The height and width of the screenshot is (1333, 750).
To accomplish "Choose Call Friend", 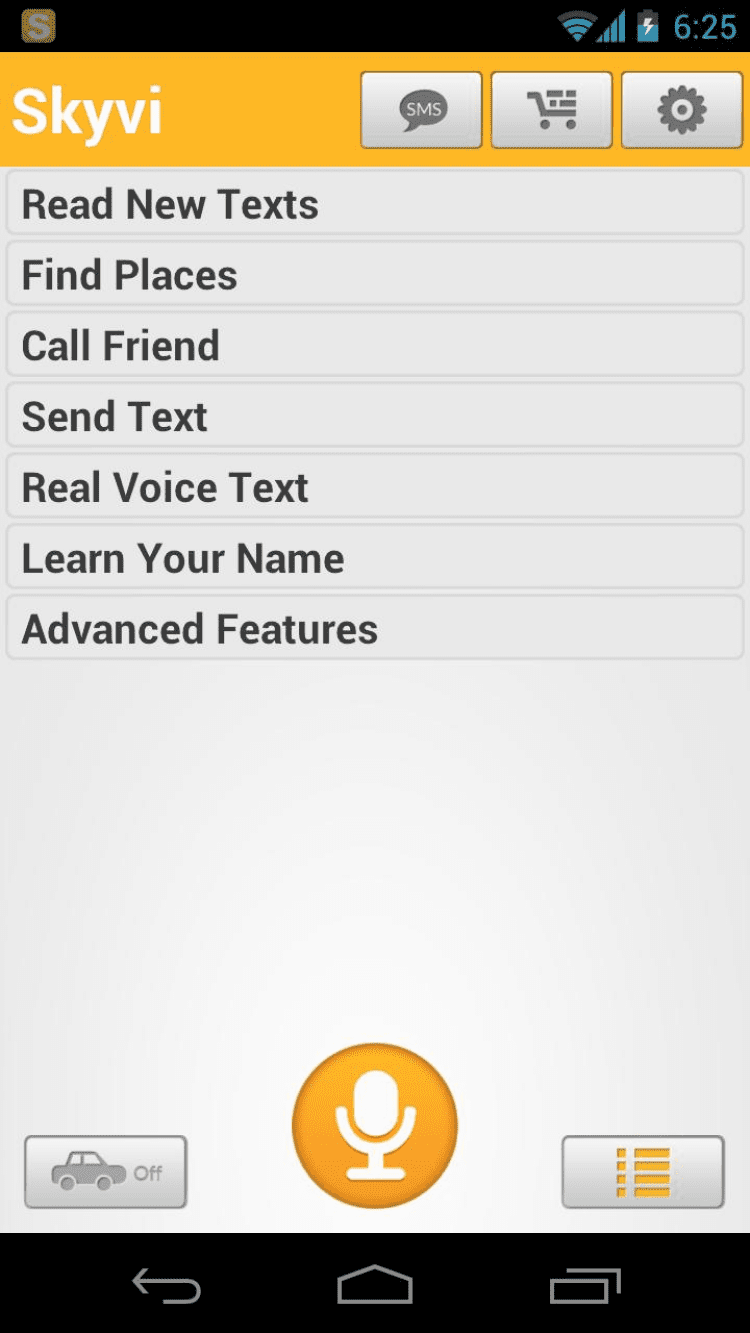I will click(x=375, y=346).
